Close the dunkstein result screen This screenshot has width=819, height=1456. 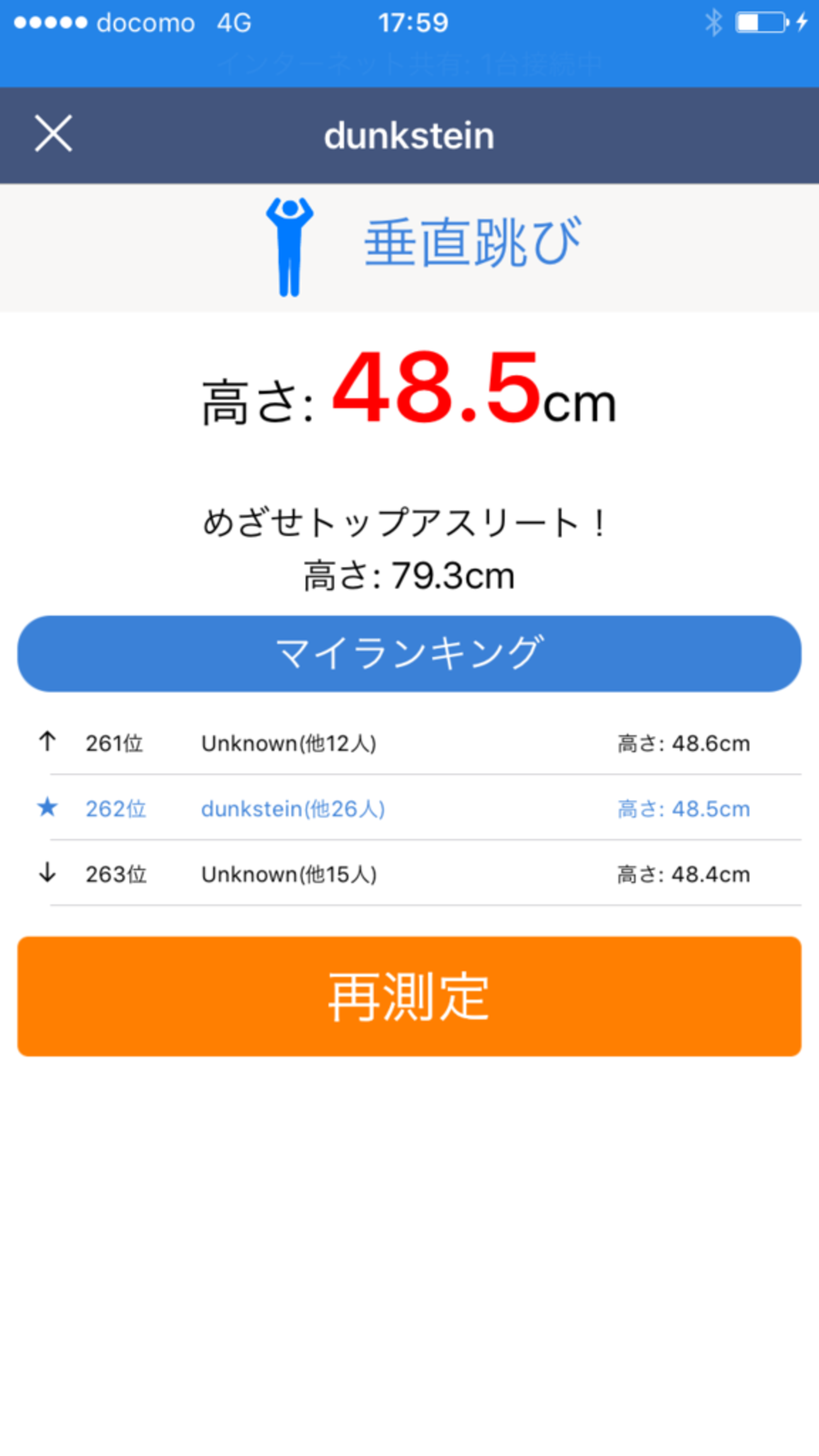[x=54, y=134]
